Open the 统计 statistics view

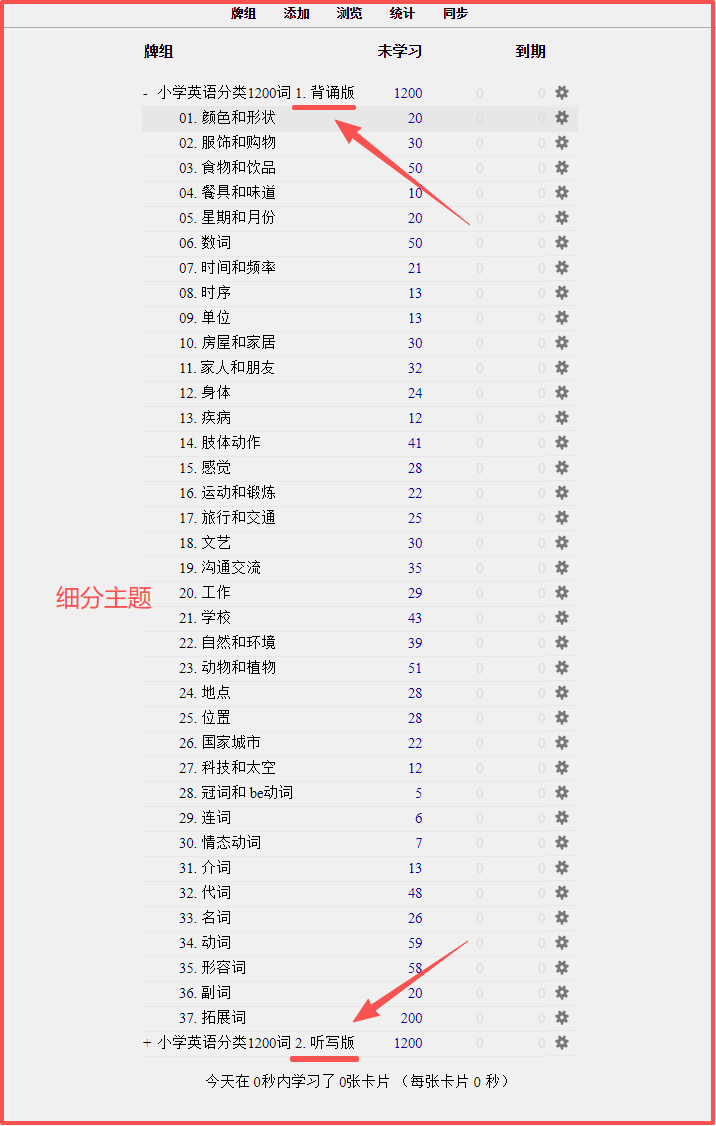[x=402, y=14]
